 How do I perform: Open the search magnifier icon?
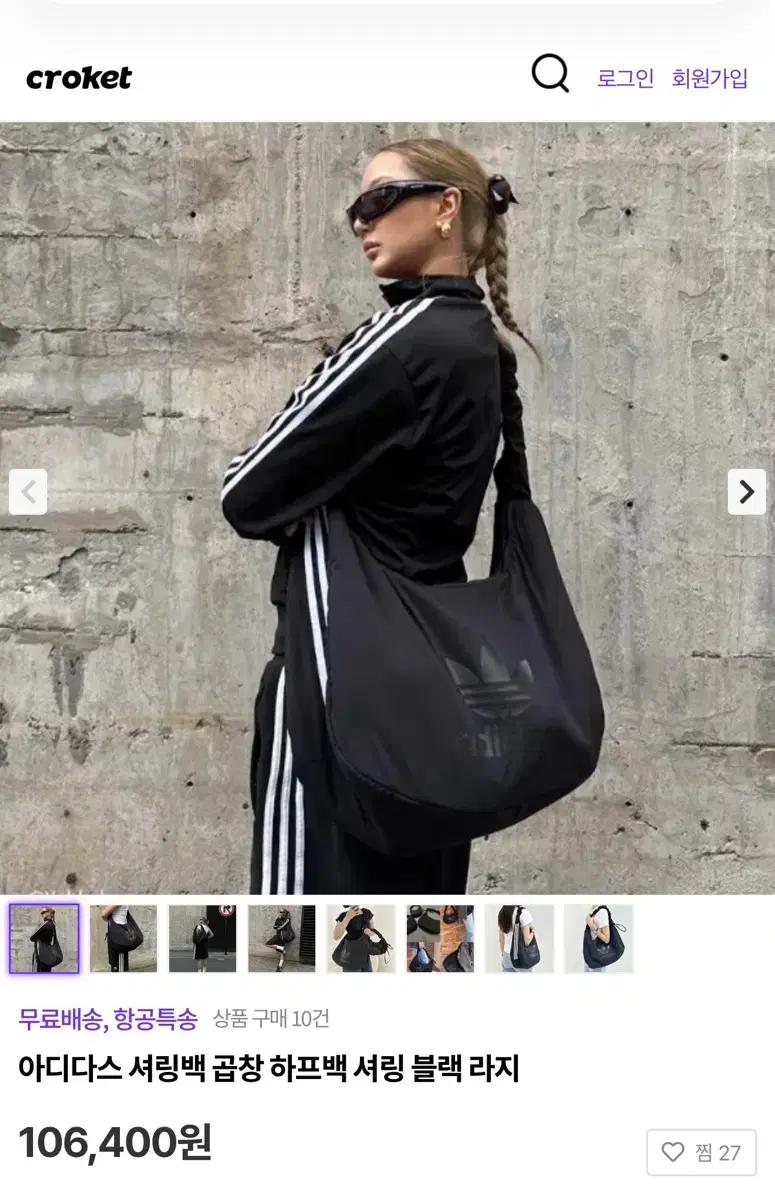pos(549,74)
